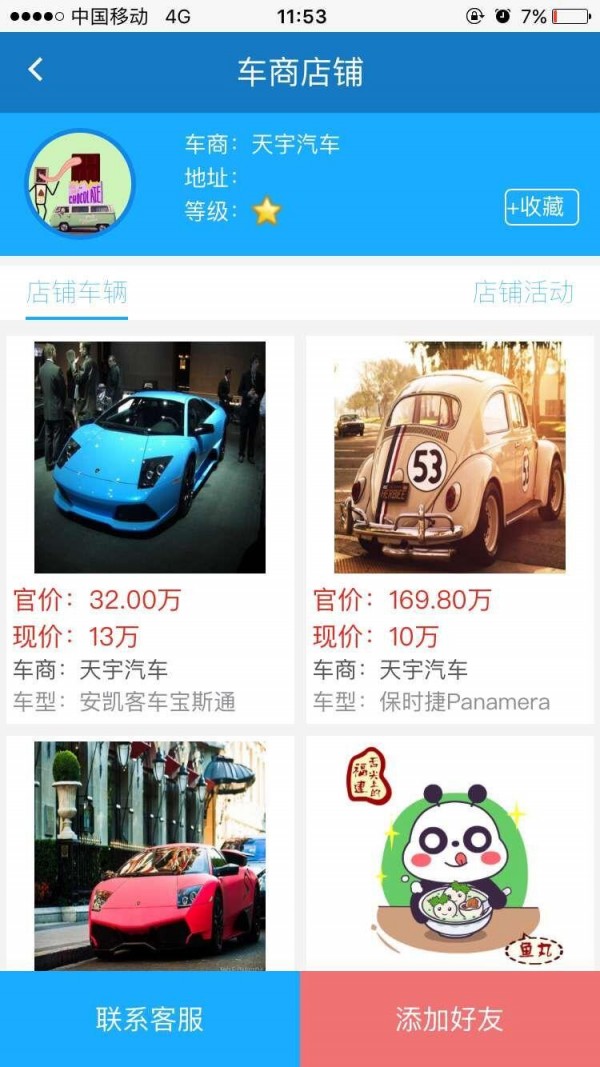This screenshot has width=600, height=1067.
Task: Go back from the 车商店铺 page
Action: [x=36, y=70]
